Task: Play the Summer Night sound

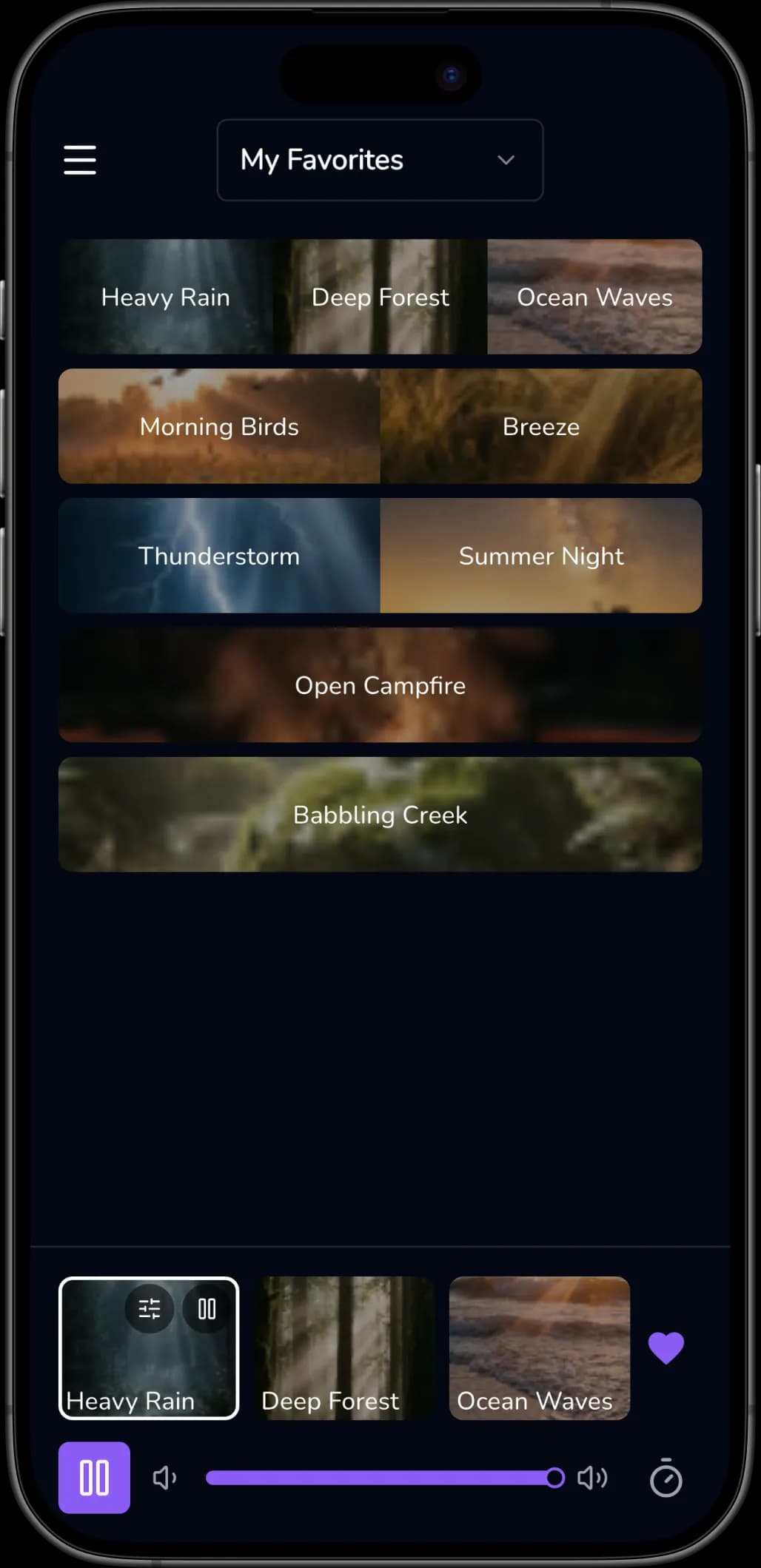Action: pos(541,556)
